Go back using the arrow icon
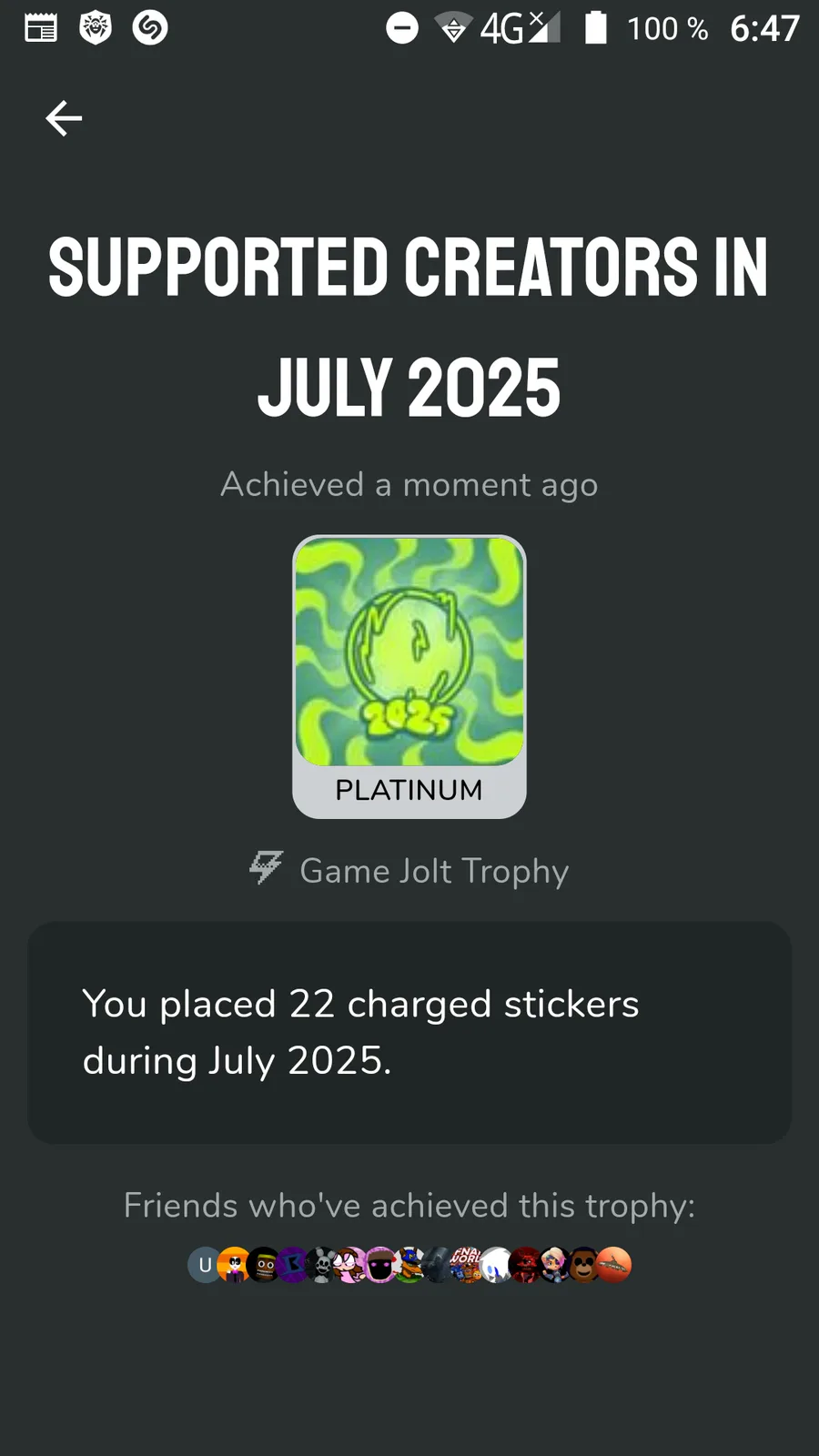The height and width of the screenshot is (1456, 819). click(x=64, y=118)
